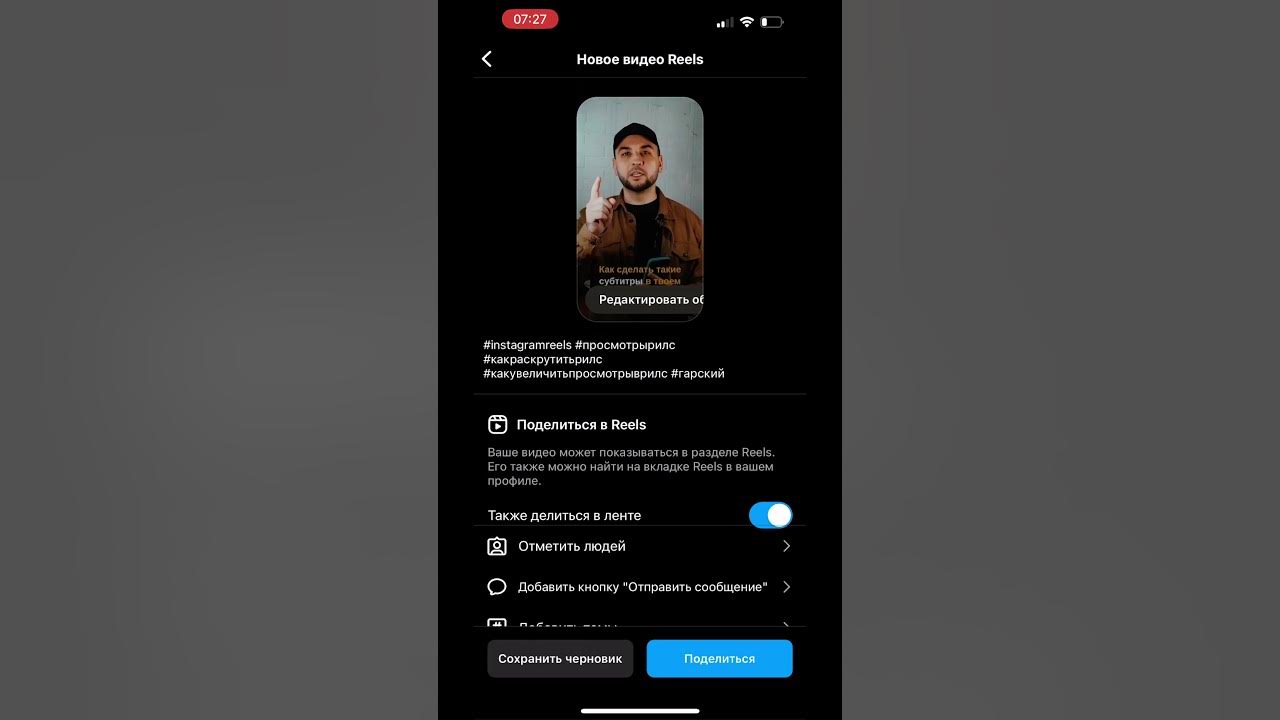The width and height of the screenshot is (1280, 720).
Task: Open Отметить людей
Action: pos(640,546)
